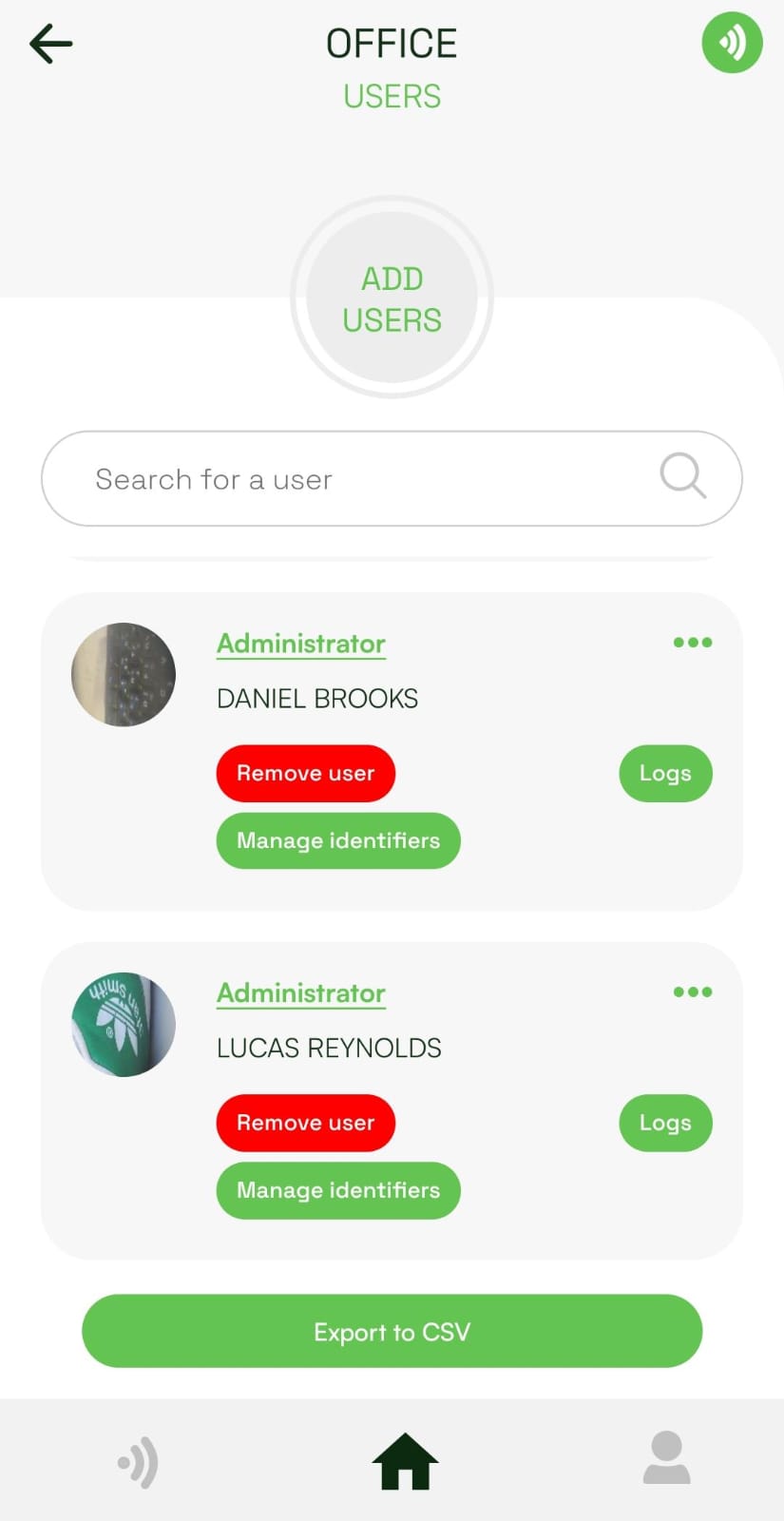View logs for Lucas Reynolds
The image size is (784, 1521).
coord(665,1124)
